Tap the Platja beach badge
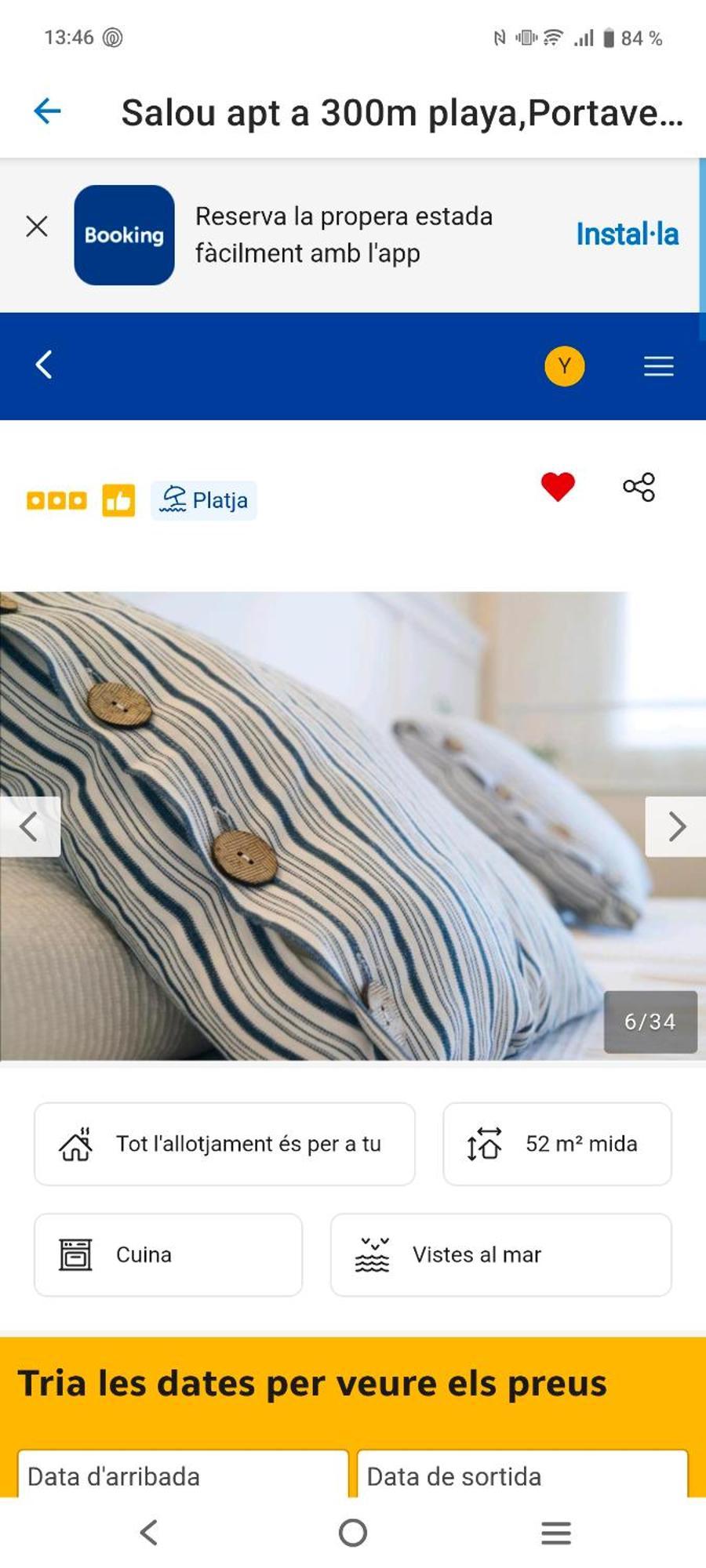Viewport: 706px width, 1568px height. pyautogui.click(x=204, y=500)
